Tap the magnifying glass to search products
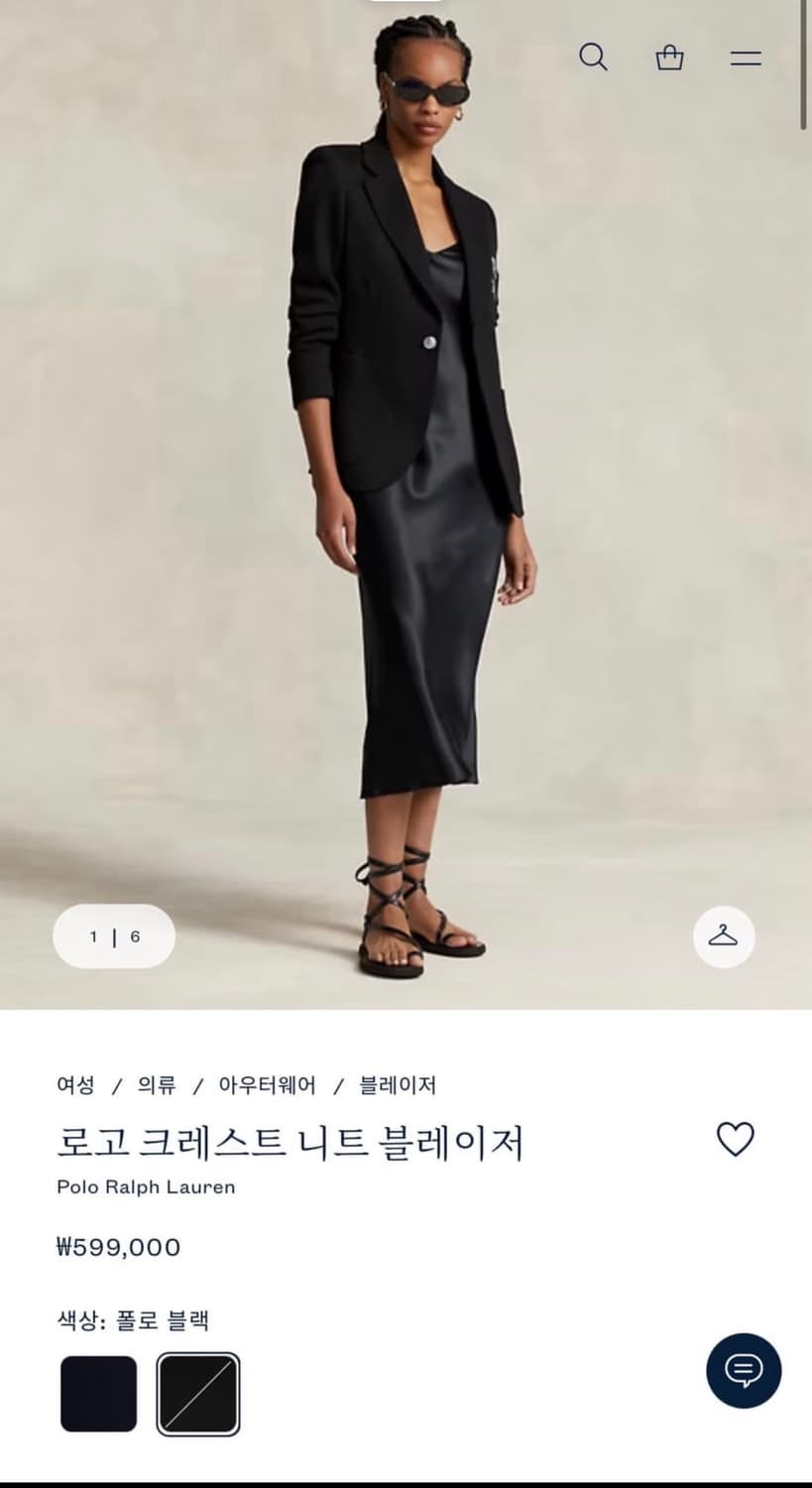Viewport: 812px width, 1488px height. 594,58
